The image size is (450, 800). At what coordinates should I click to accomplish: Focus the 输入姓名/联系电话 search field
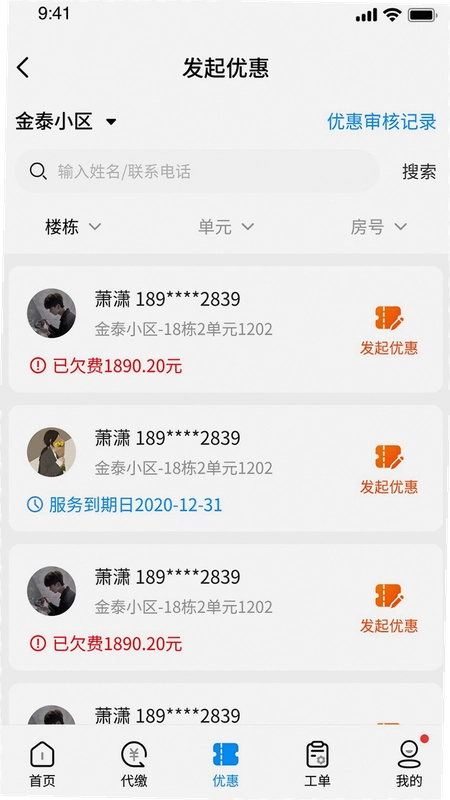point(196,171)
